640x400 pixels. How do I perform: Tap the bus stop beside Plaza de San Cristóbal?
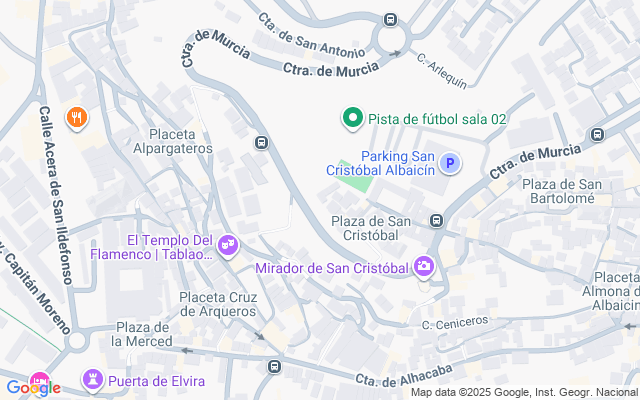click(436, 221)
